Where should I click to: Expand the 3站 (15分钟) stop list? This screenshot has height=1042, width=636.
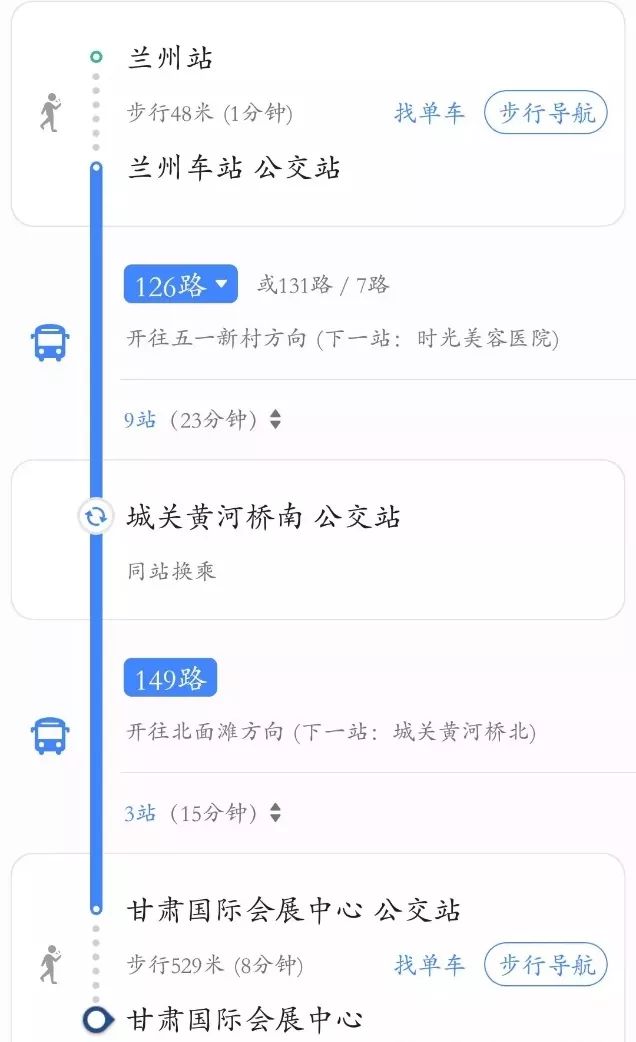click(x=203, y=813)
